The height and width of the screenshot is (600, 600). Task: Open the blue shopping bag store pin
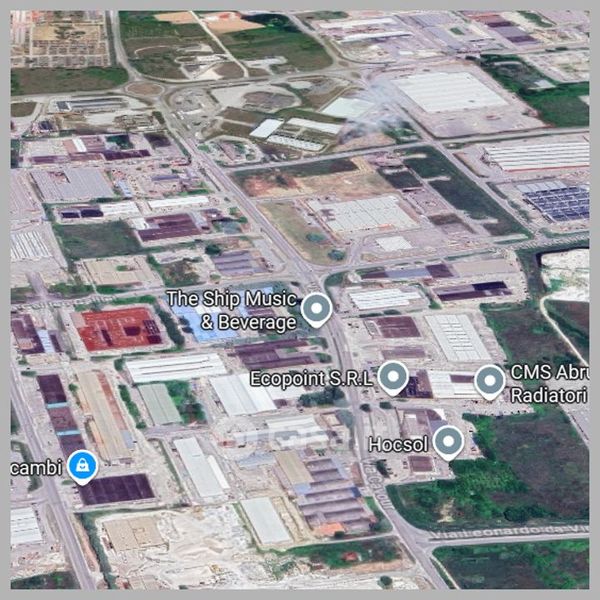click(x=82, y=465)
